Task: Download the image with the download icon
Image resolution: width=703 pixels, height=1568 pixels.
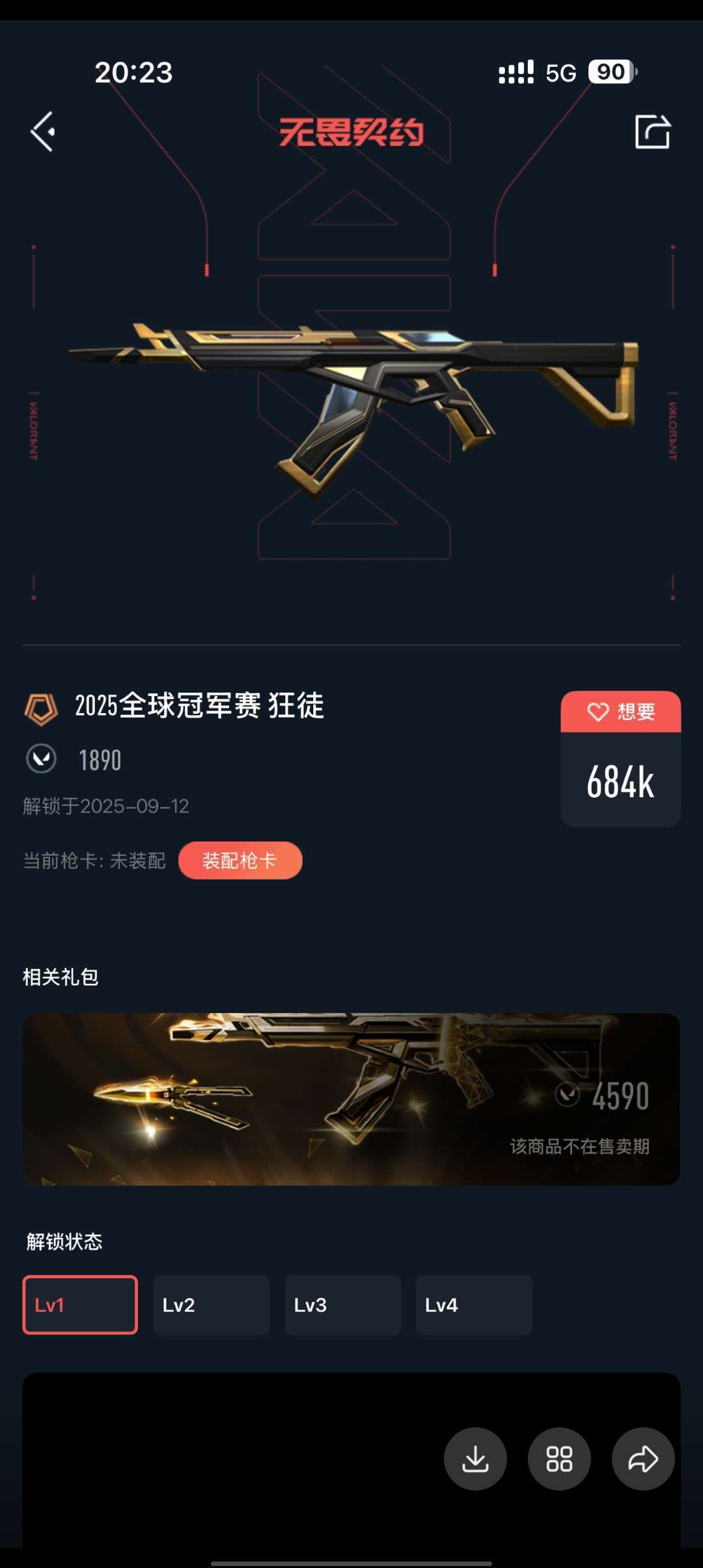Action: click(475, 1459)
